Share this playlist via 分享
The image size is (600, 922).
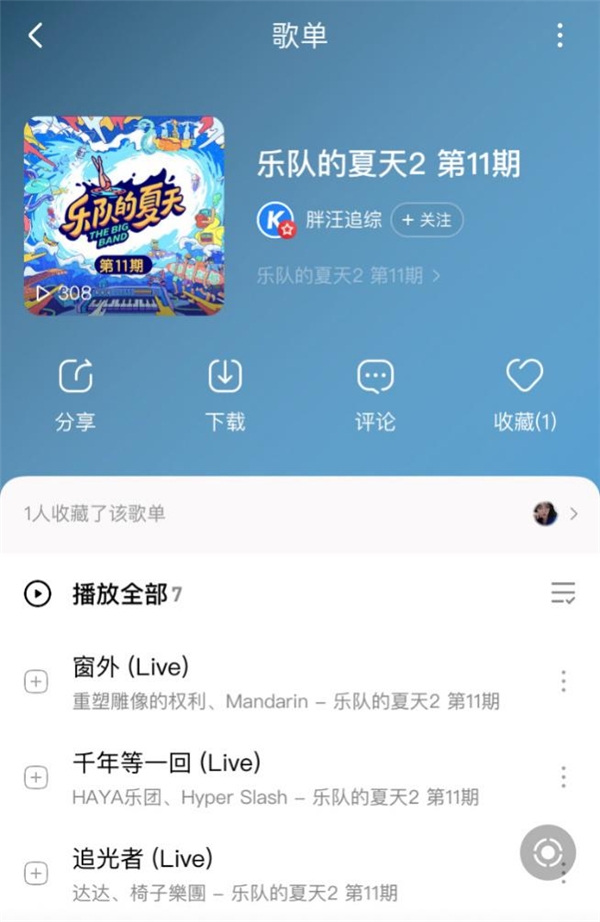(x=76, y=395)
